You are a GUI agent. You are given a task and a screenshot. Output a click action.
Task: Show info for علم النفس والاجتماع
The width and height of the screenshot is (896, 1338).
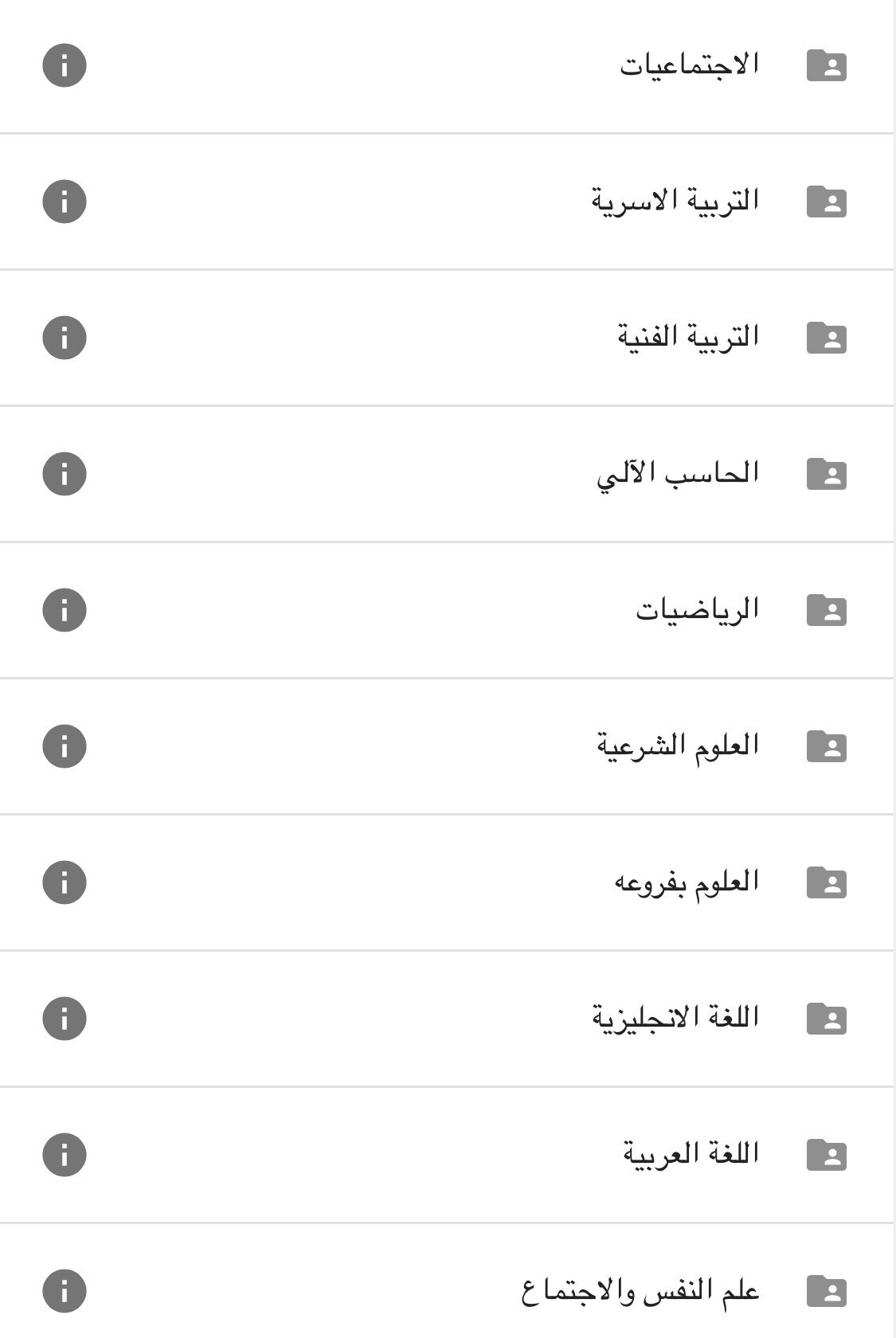pos(65,1290)
